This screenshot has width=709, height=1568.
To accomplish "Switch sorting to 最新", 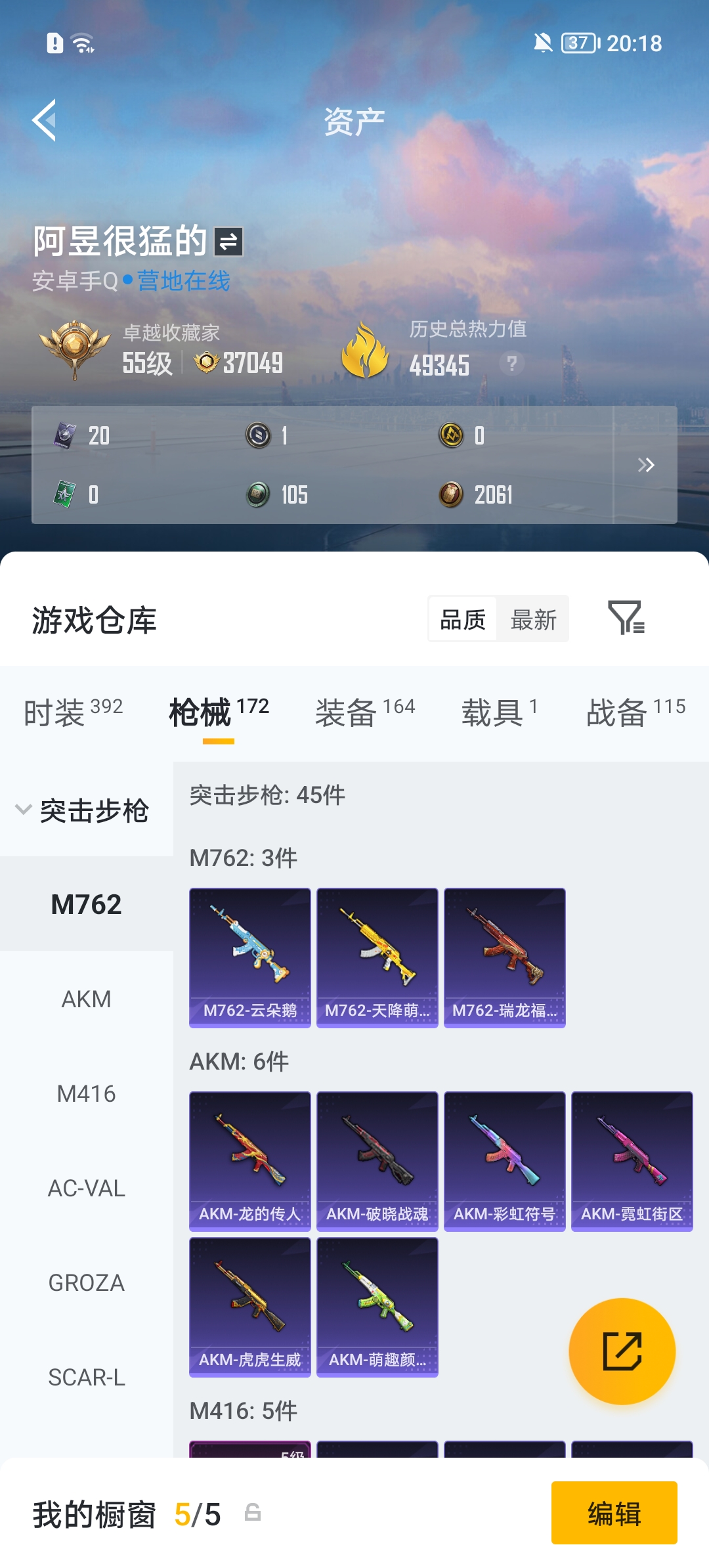I will click(533, 619).
